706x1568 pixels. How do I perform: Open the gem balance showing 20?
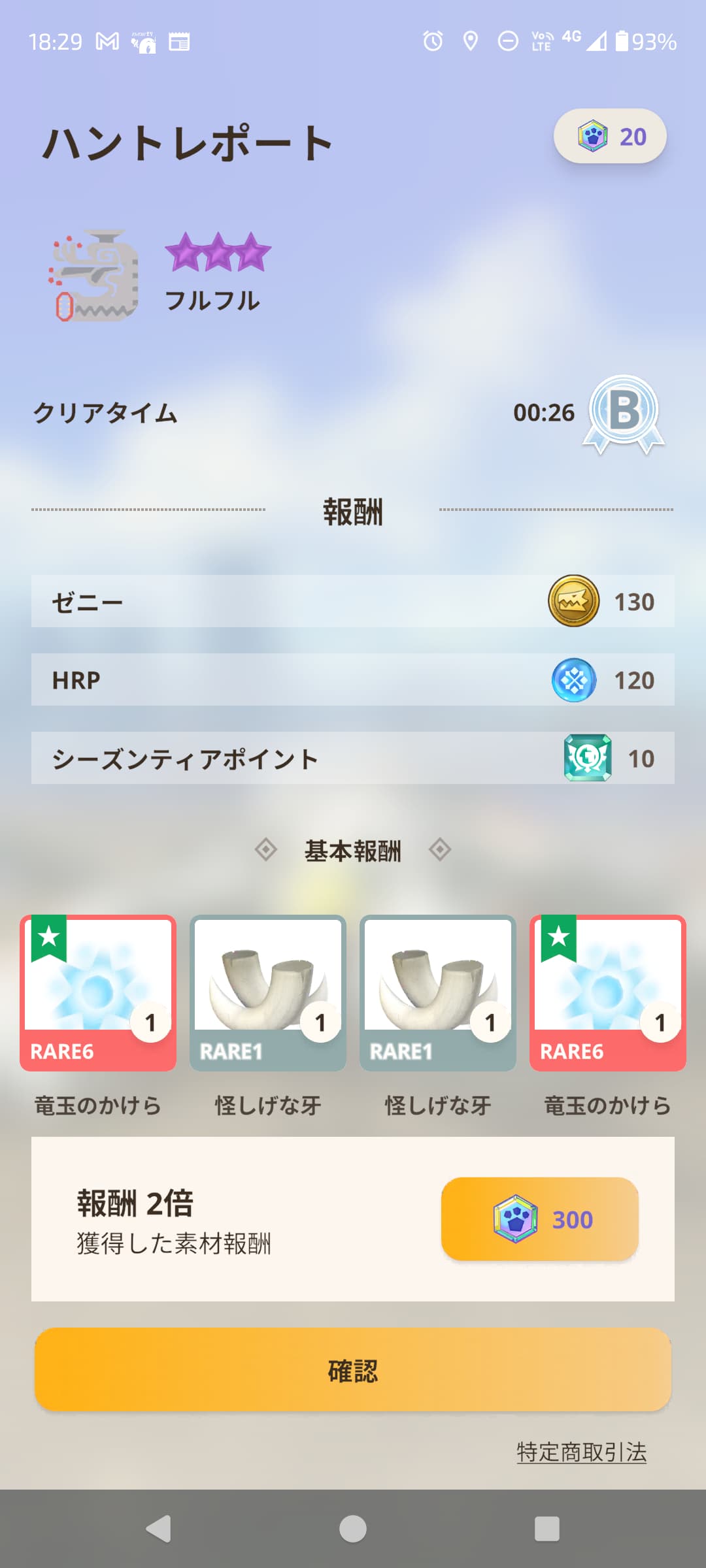click(610, 137)
